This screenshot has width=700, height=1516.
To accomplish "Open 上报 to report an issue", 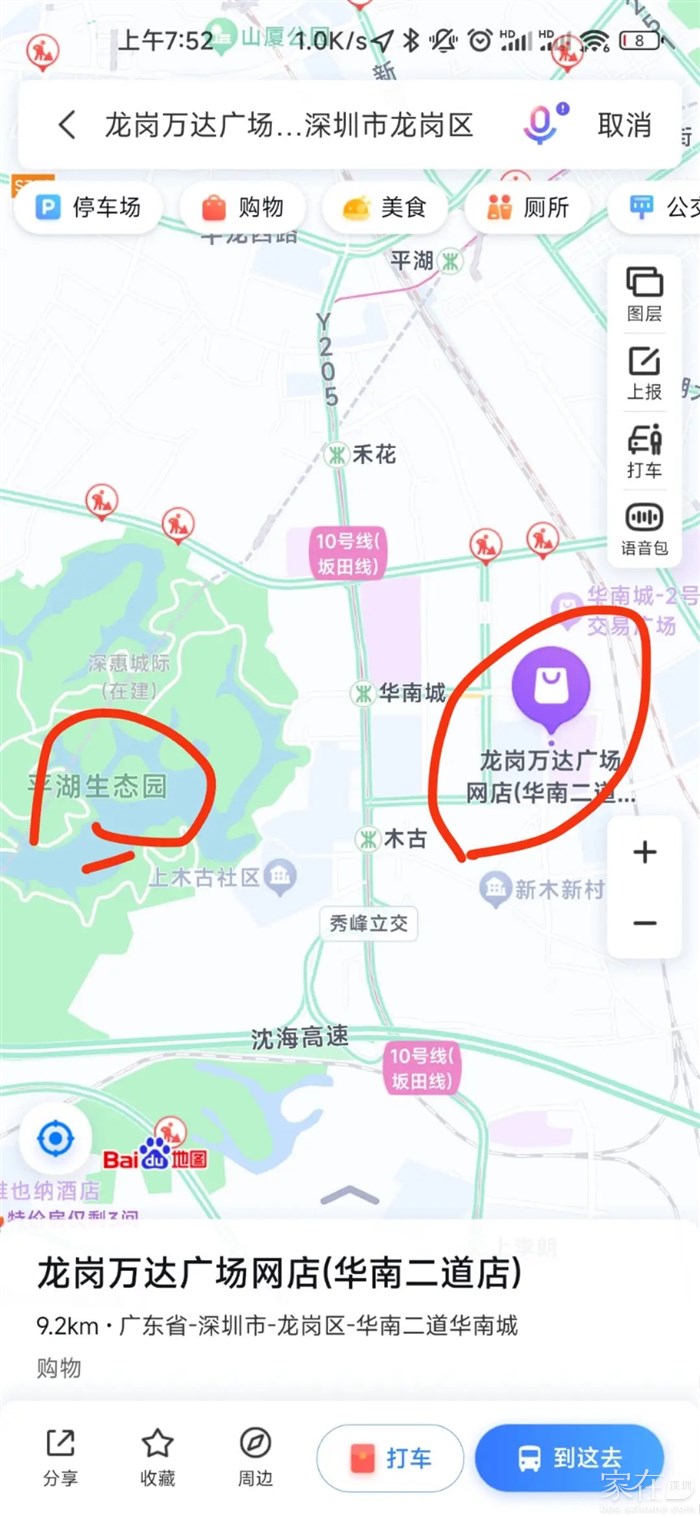I will [644, 373].
